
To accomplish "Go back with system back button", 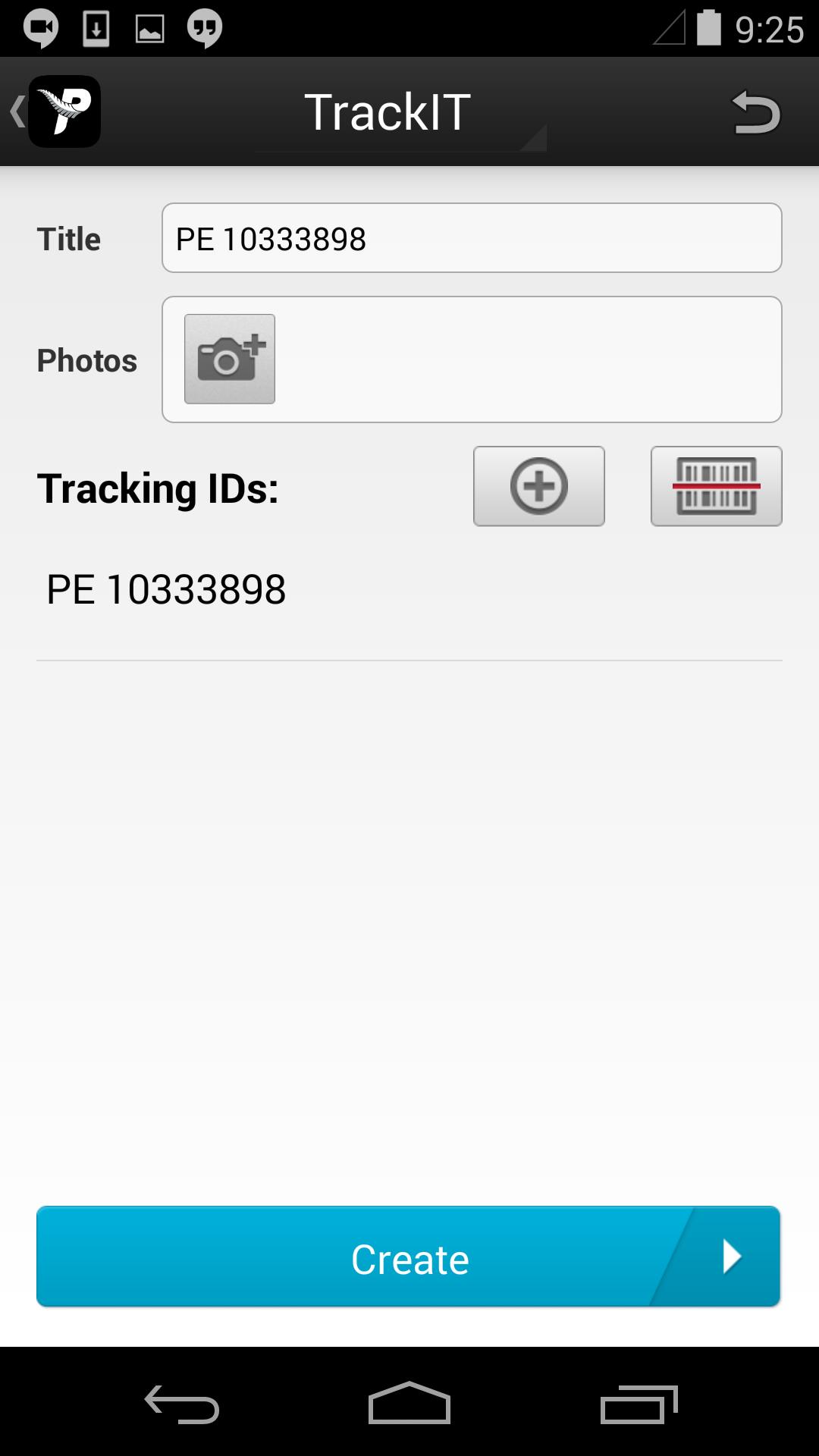I will pos(182,1404).
